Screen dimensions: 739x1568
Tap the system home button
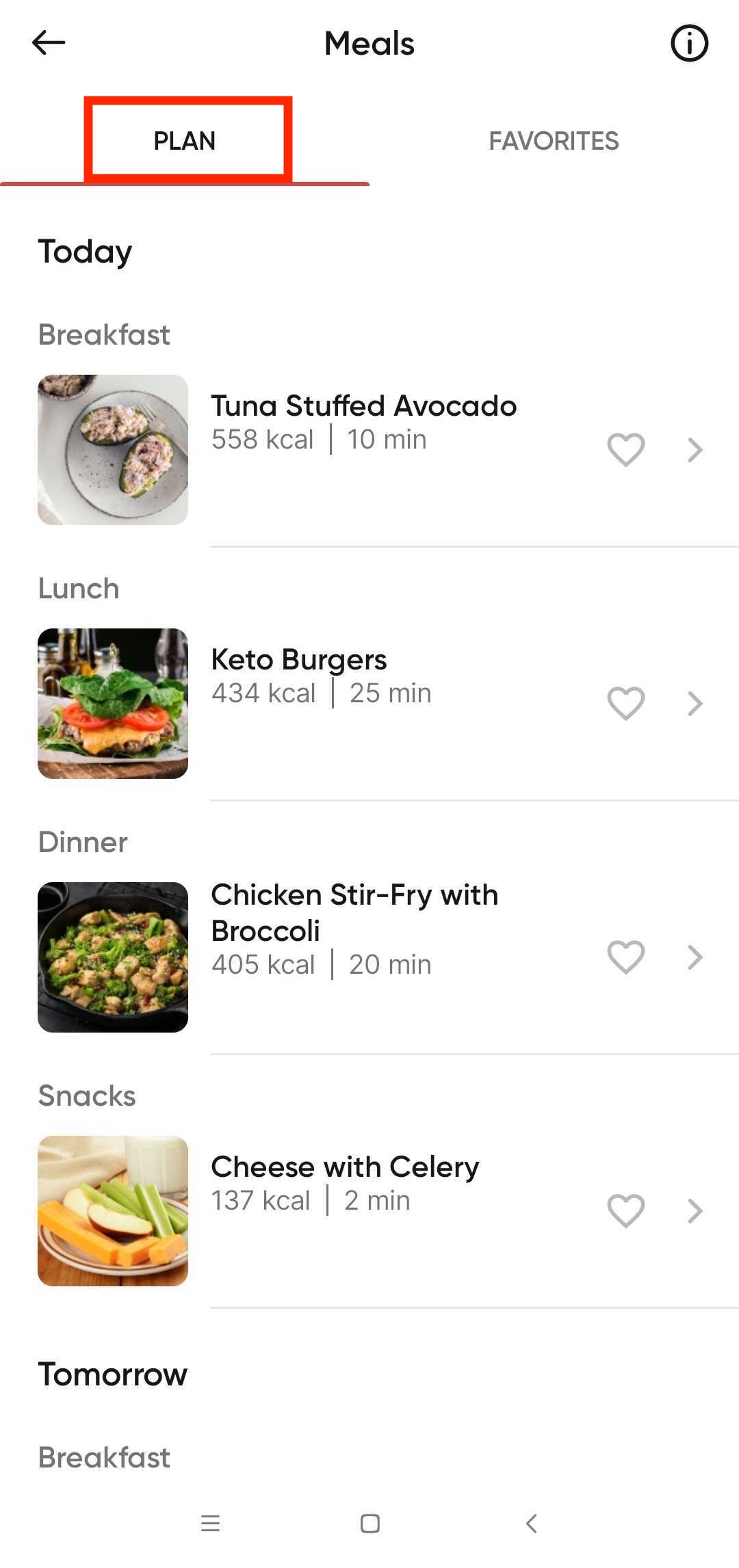tap(370, 1523)
